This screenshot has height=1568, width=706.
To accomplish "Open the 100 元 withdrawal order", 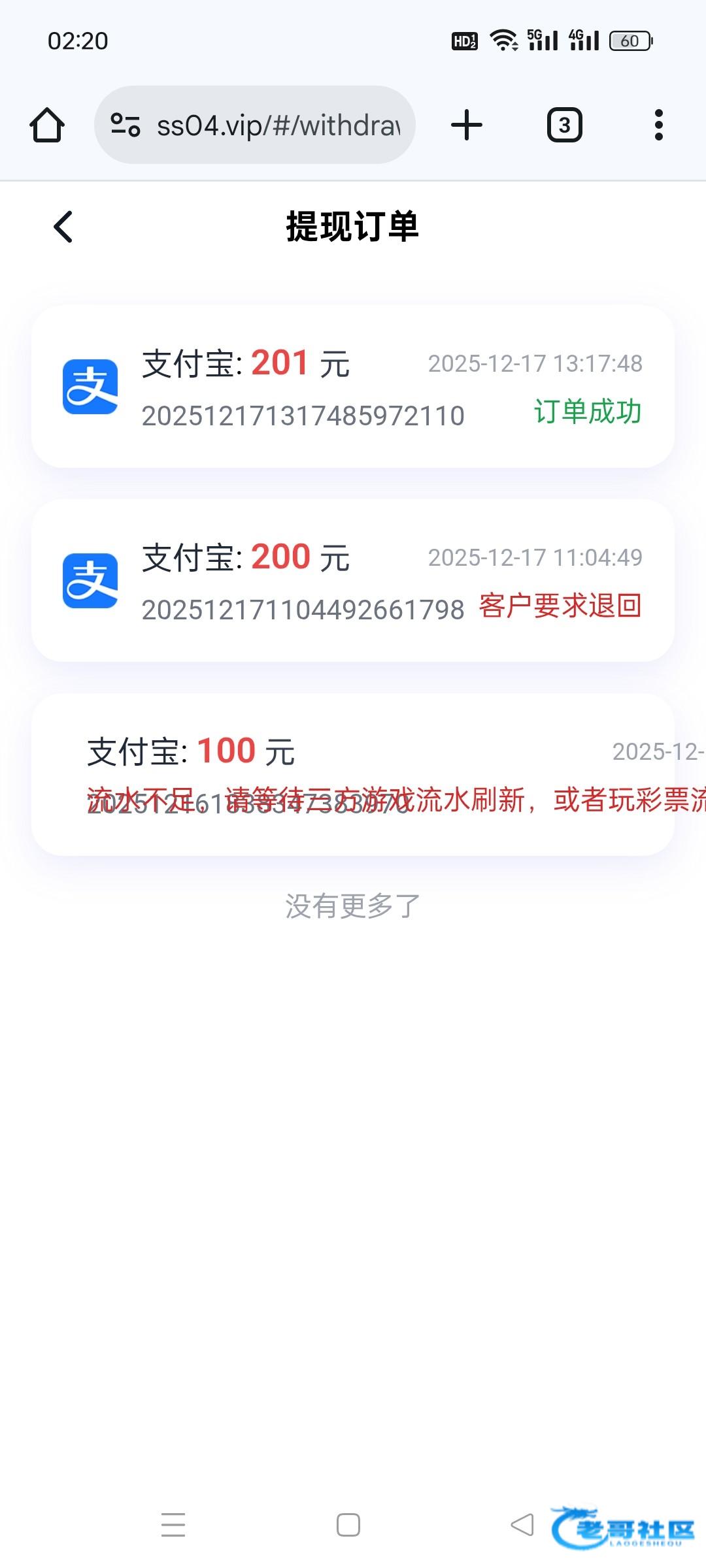I will coord(353,775).
